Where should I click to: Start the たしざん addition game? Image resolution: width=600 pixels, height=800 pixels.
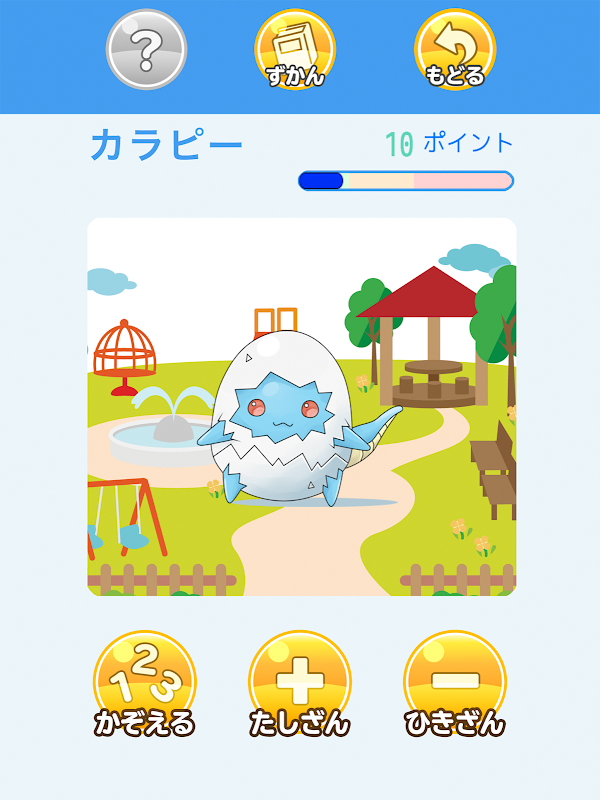coord(300,685)
